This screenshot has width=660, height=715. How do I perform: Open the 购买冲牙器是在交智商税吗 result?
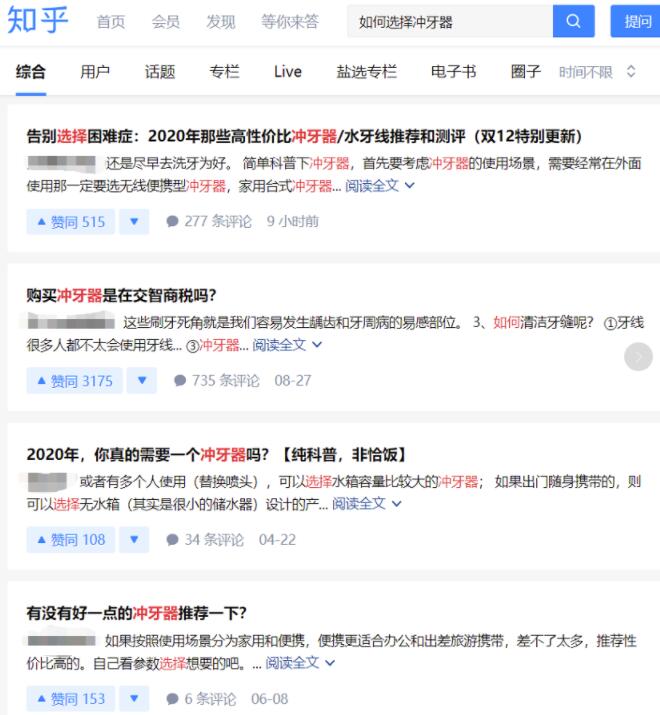pos(122,295)
